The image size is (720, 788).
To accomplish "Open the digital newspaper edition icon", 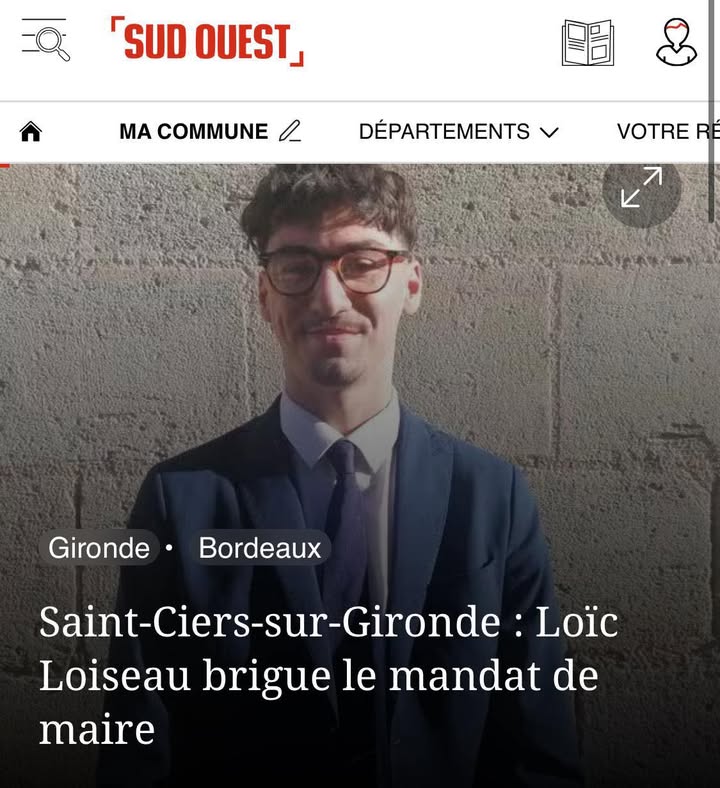I will pyautogui.click(x=587, y=43).
